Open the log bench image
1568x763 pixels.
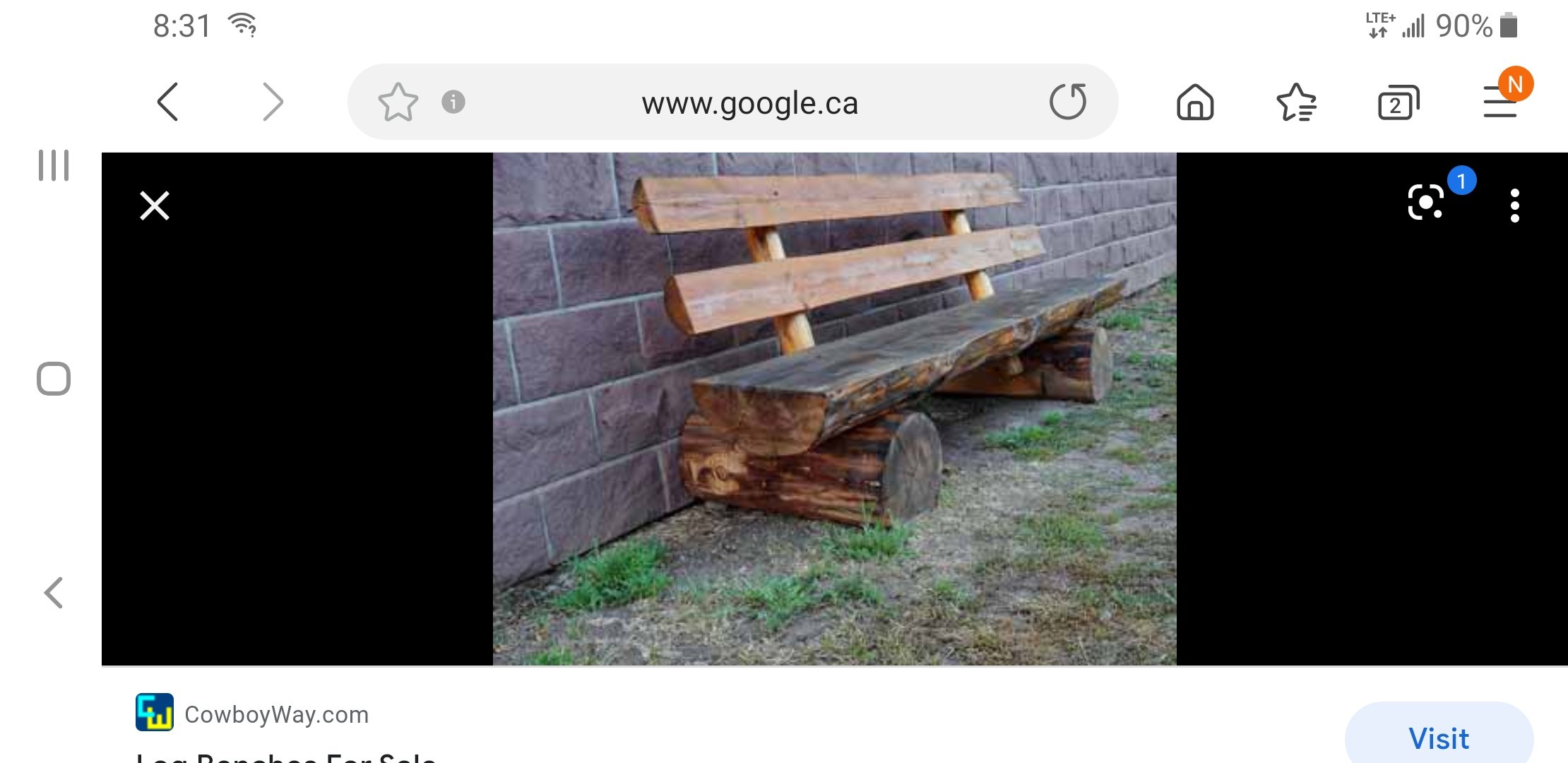(834, 408)
